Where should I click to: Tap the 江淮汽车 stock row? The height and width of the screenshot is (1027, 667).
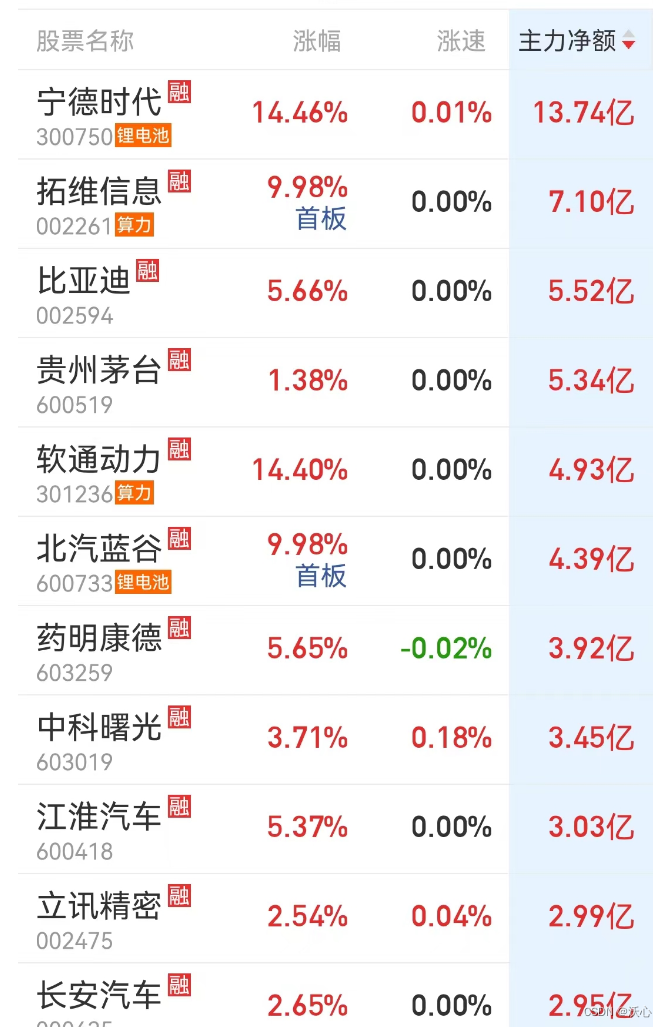pyautogui.click(x=335, y=829)
